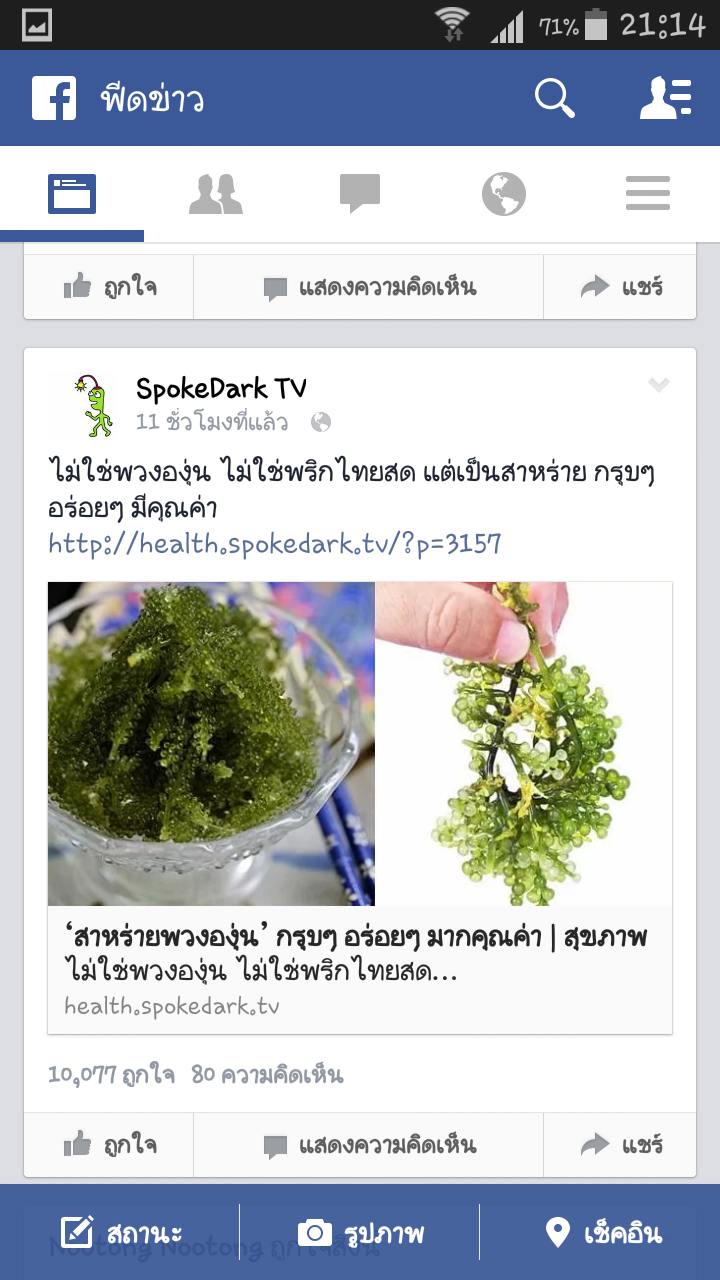The width and height of the screenshot is (720, 1280).
Task: Open the health.spokedark.tv/?p=3157 link
Action: click(x=275, y=543)
